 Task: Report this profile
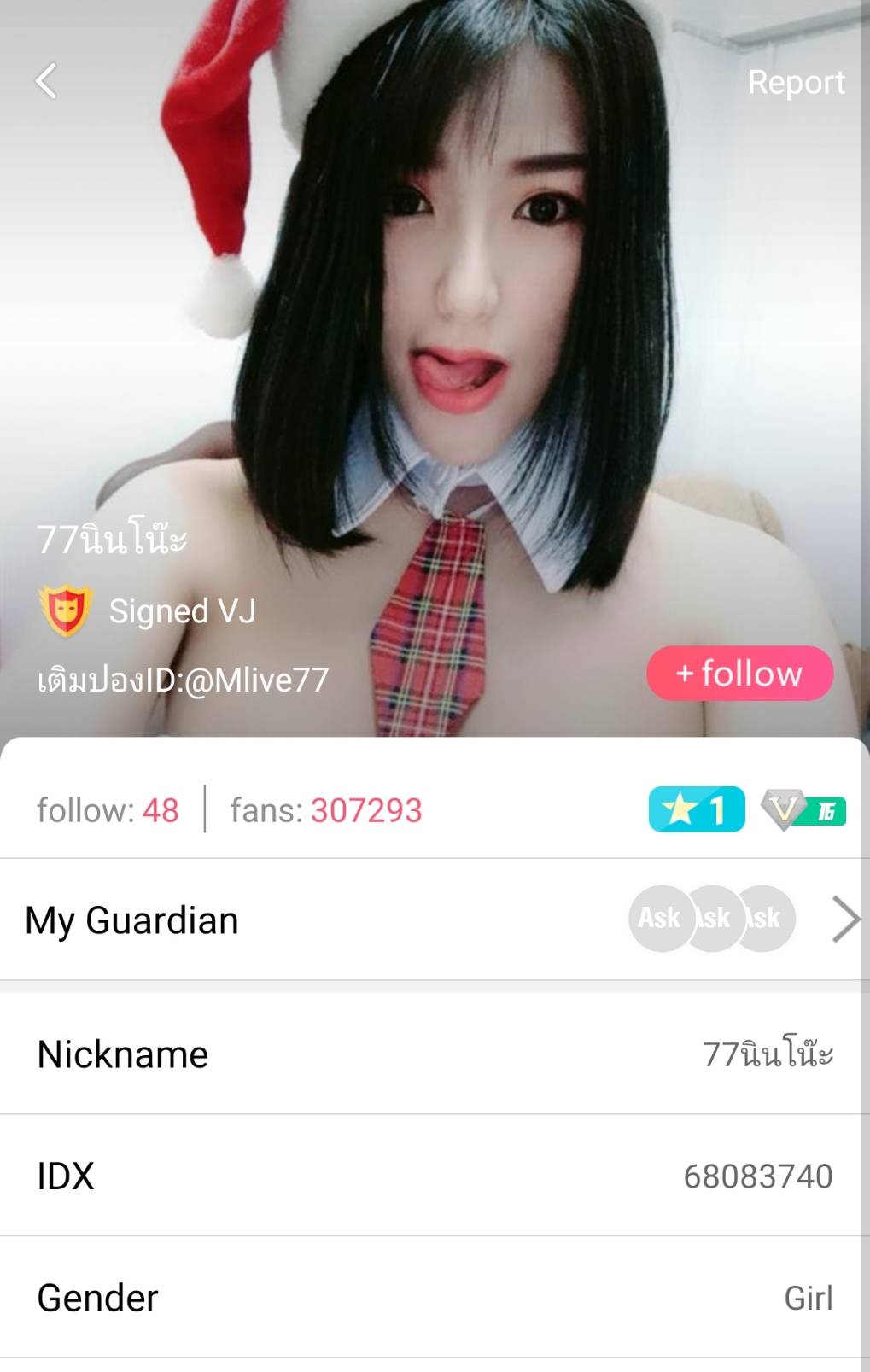[x=795, y=82]
